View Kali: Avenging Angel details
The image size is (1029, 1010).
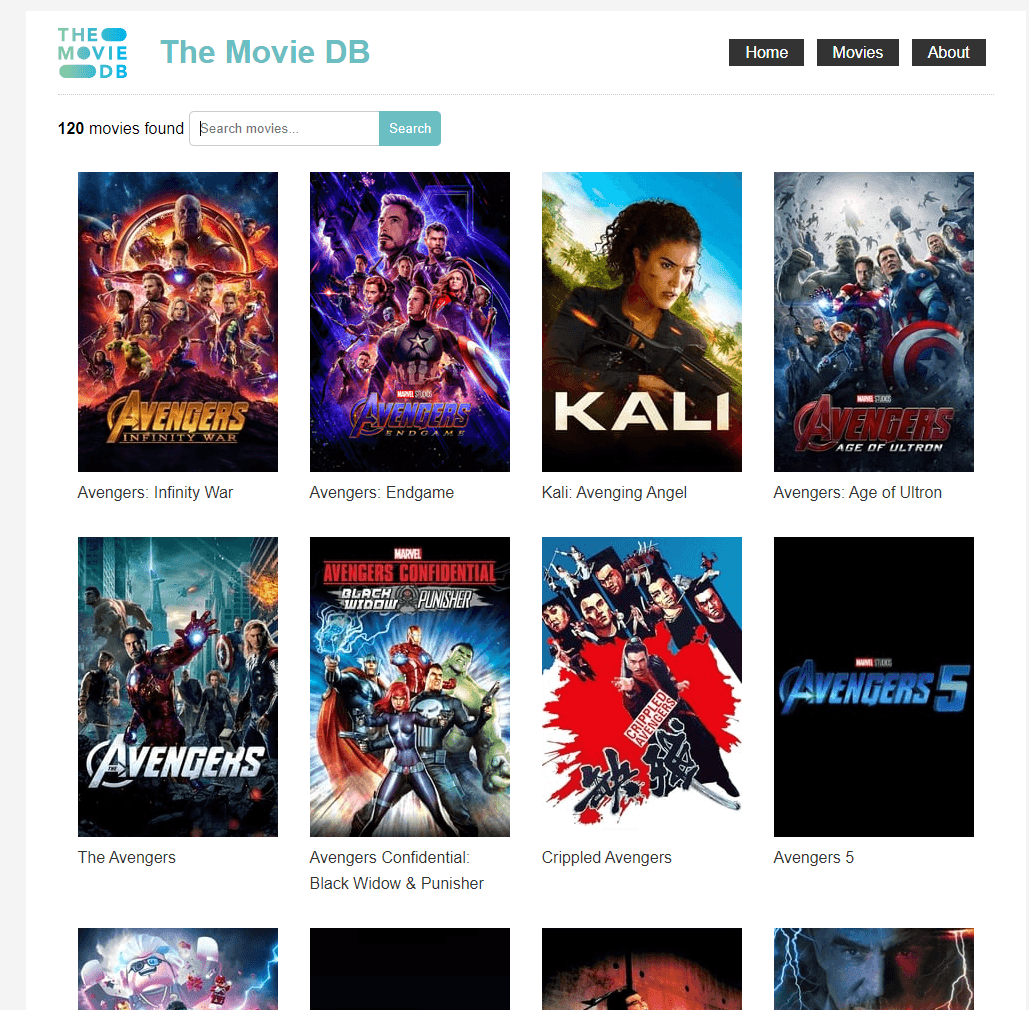click(642, 322)
